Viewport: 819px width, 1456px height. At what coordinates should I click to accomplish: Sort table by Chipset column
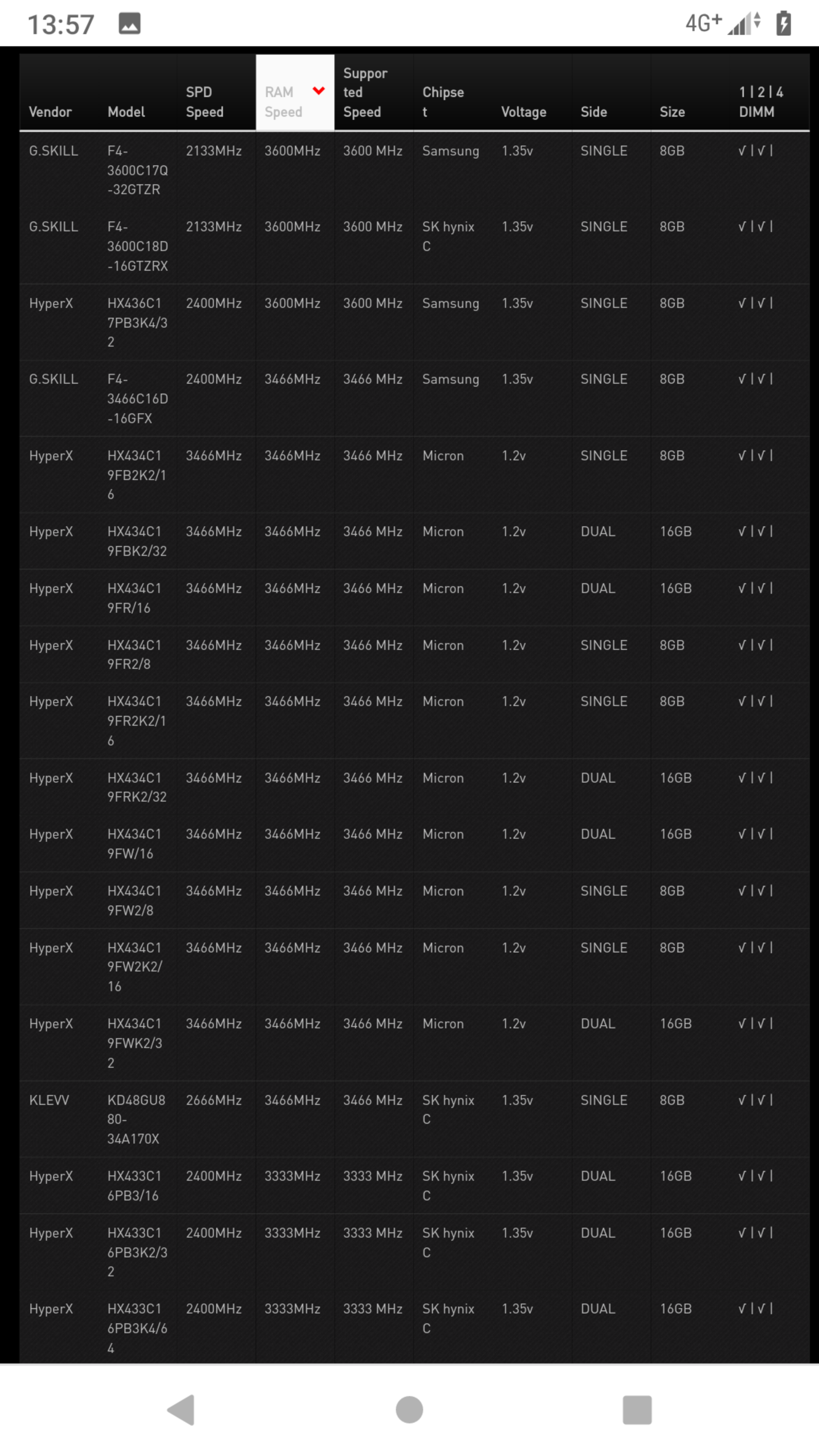tap(442, 102)
